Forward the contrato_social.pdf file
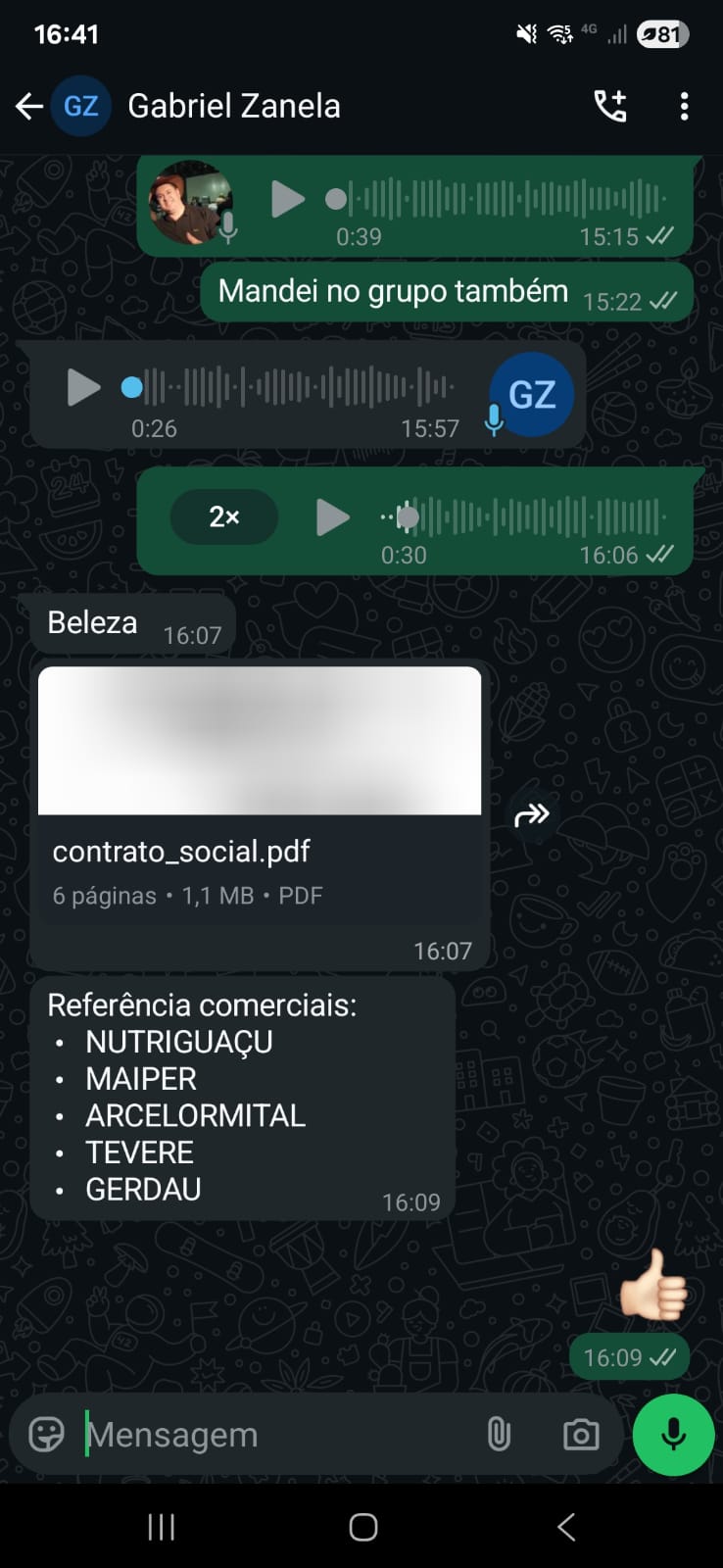Viewport: 723px width, 1568px height. point(532,814)
